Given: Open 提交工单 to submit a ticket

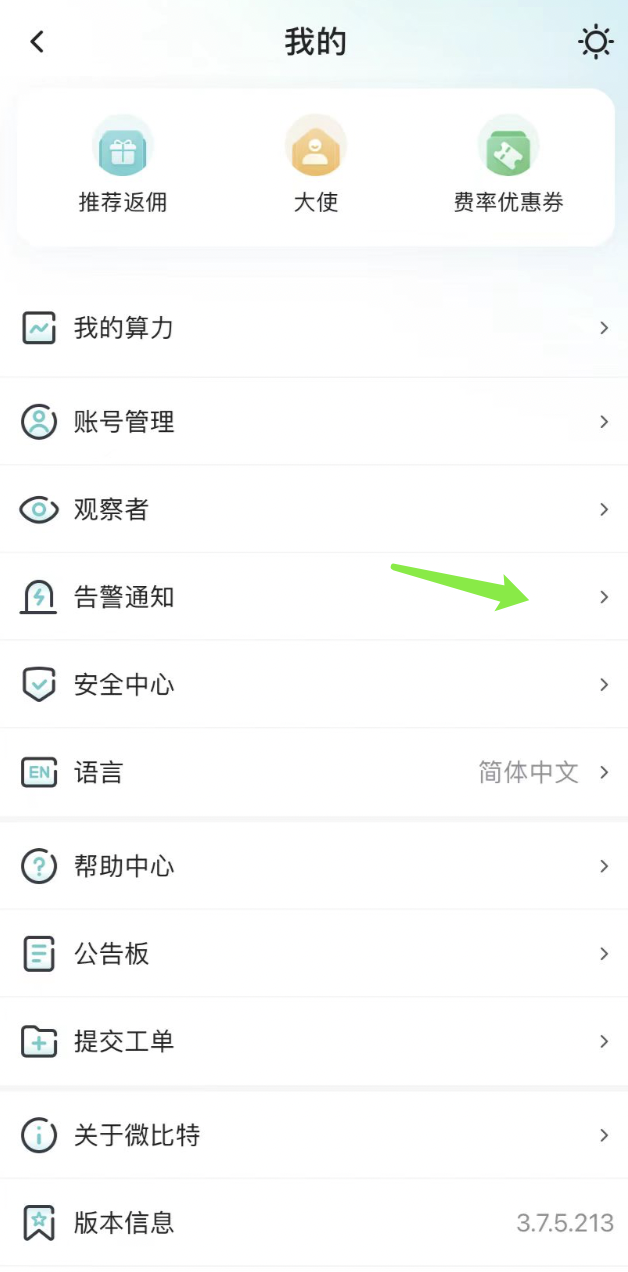Looking at the screenshot, I should [x=314, y=1041].
